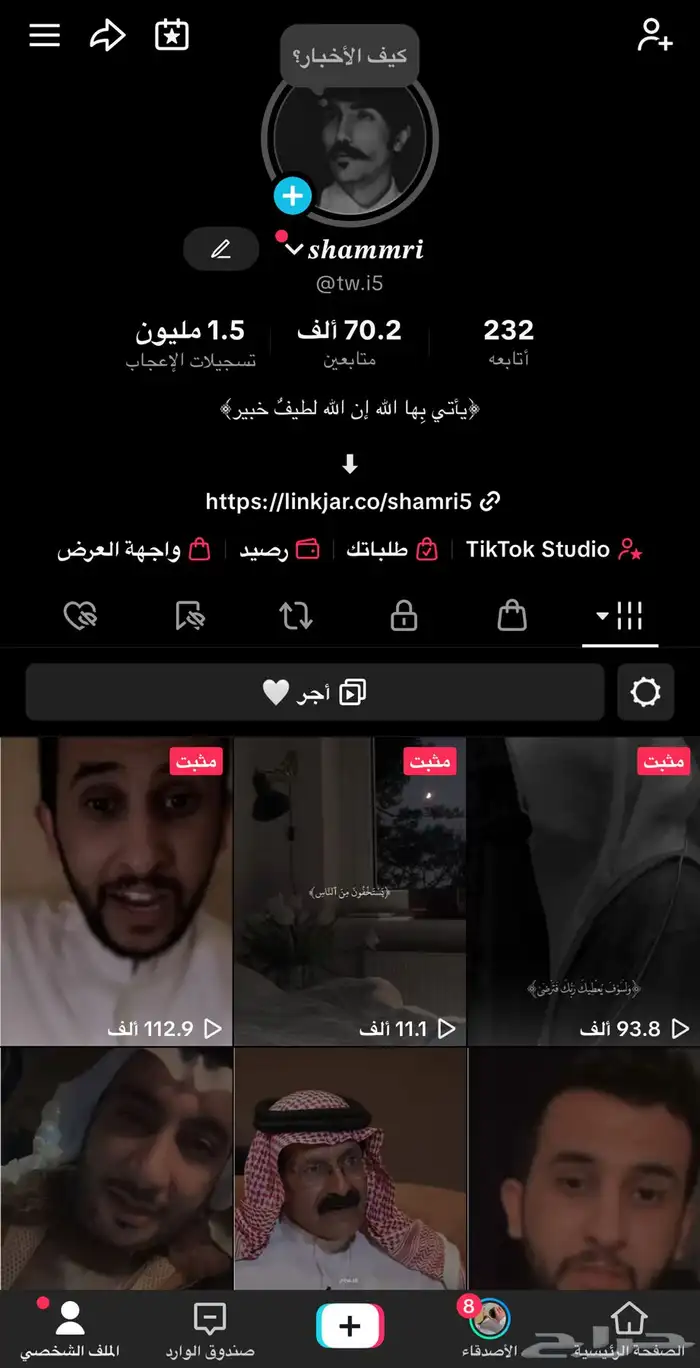Create a new post with plus button
The height and width of the screenshot is (1368, 700).
tap(349, 1327)
